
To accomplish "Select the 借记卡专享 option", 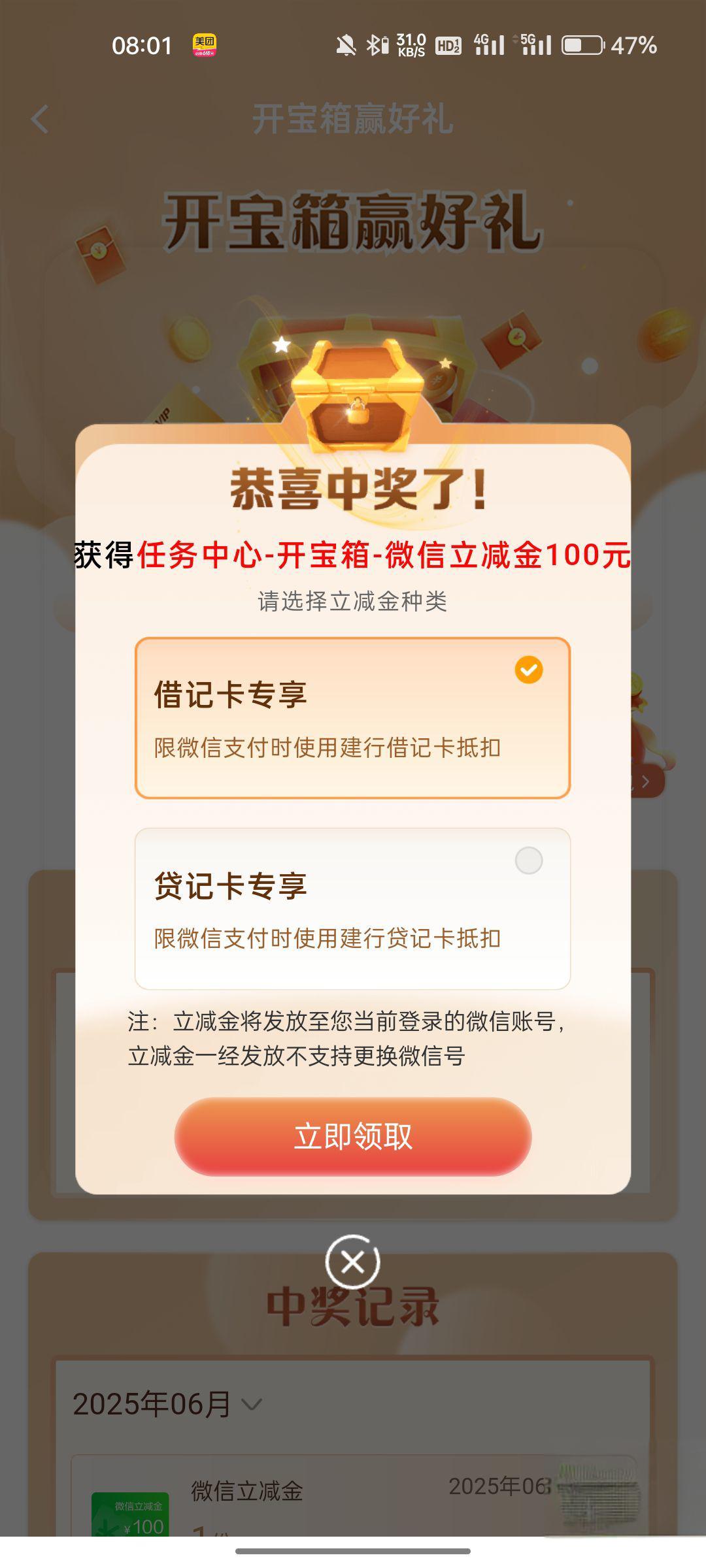I will 352,717.
